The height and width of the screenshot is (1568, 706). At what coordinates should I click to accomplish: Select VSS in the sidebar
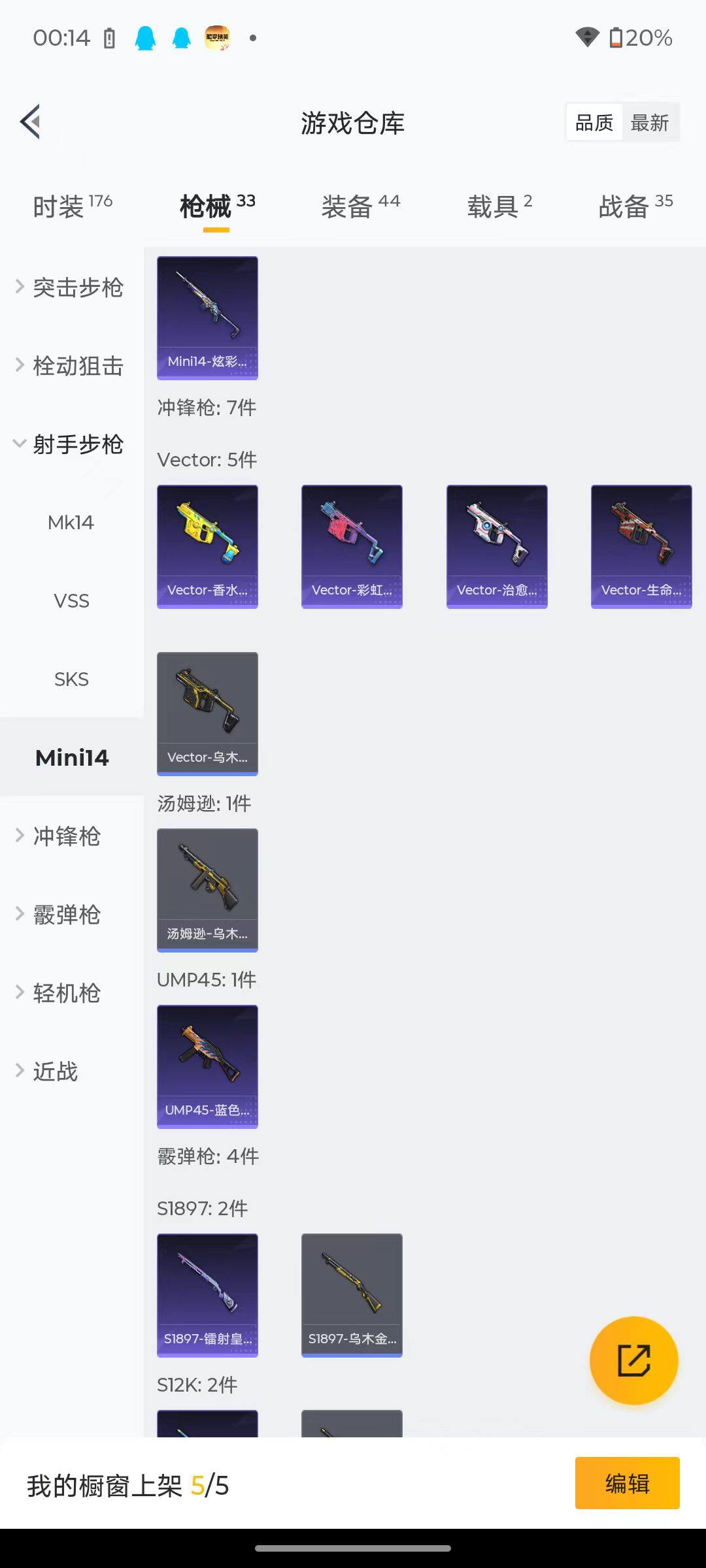tap(71, 601)
